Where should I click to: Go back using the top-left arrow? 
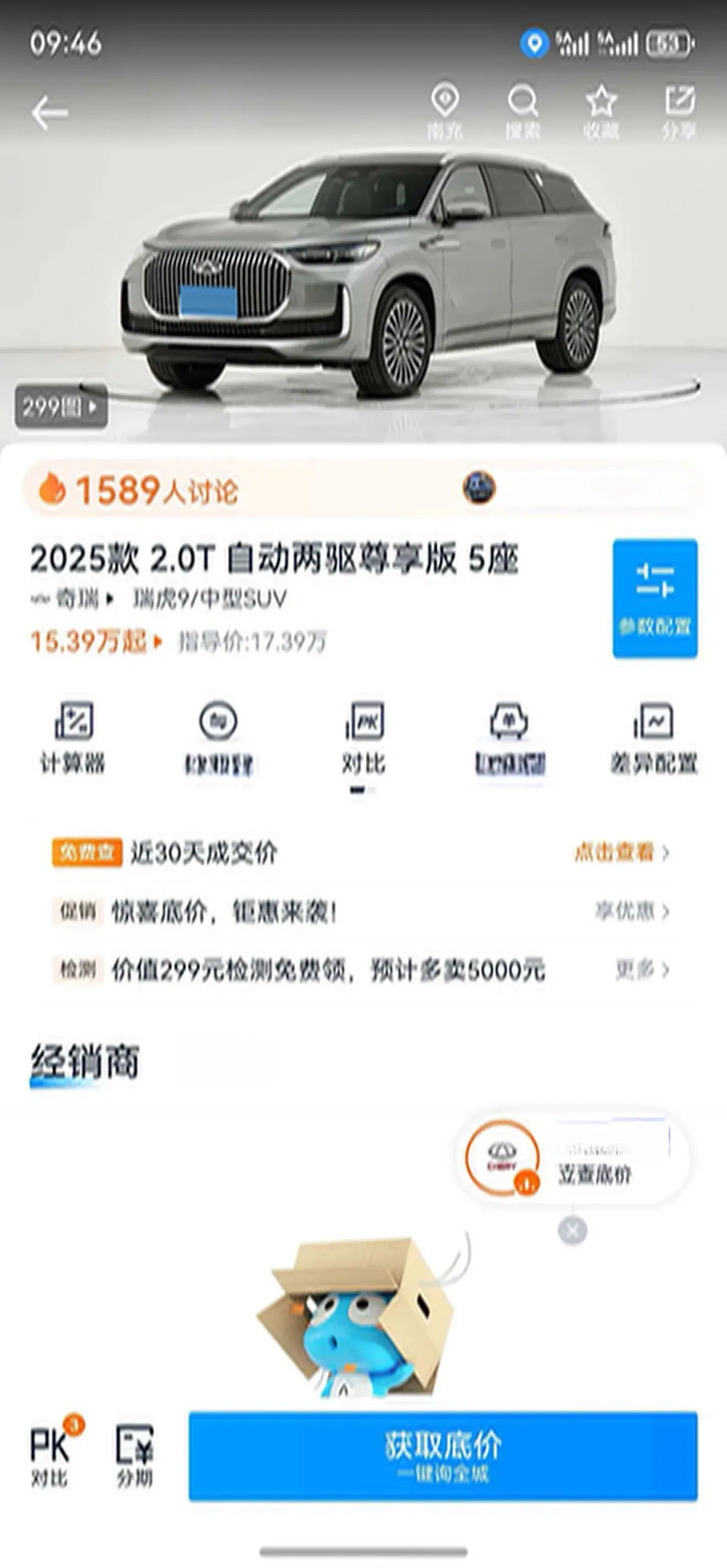tap(50, 113)
